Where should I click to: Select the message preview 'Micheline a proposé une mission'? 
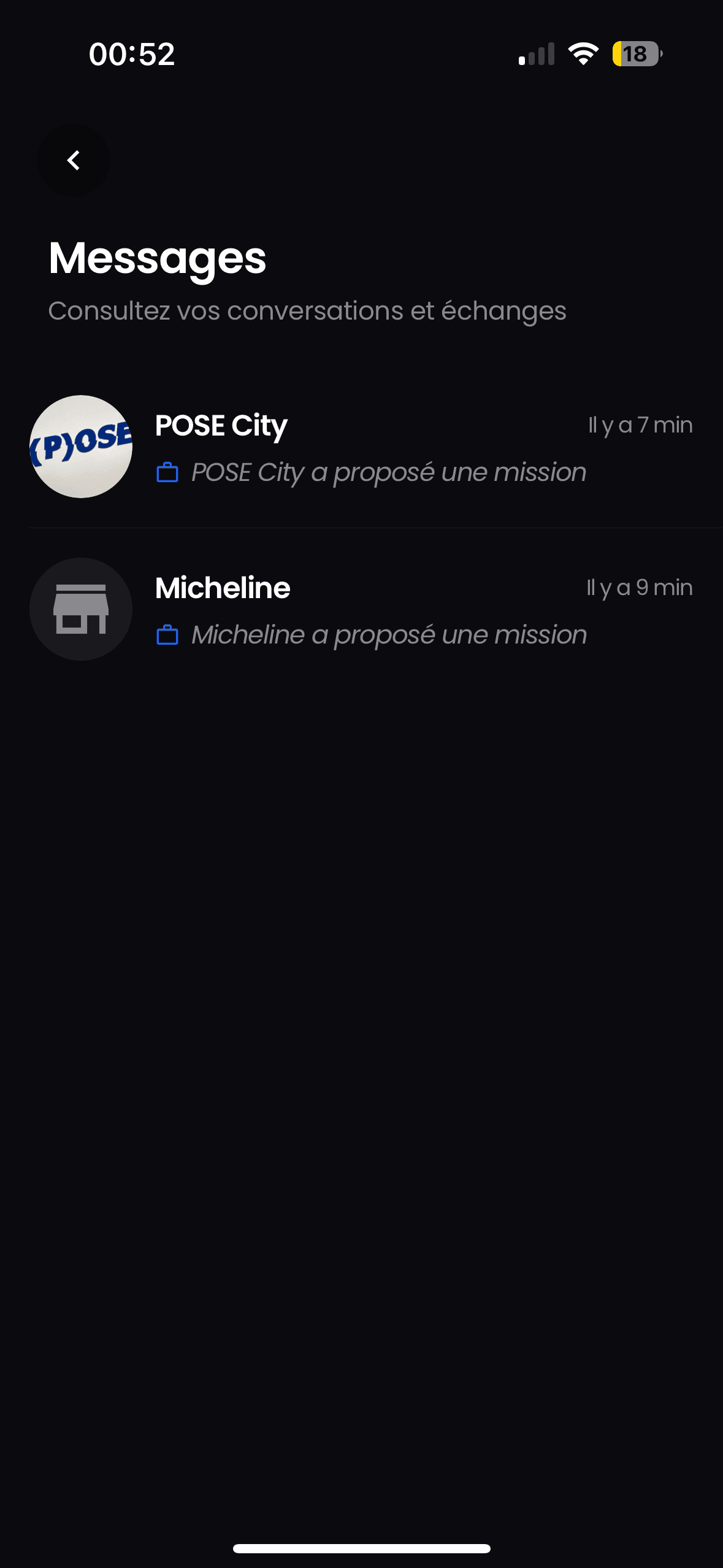tap(389, 634)
